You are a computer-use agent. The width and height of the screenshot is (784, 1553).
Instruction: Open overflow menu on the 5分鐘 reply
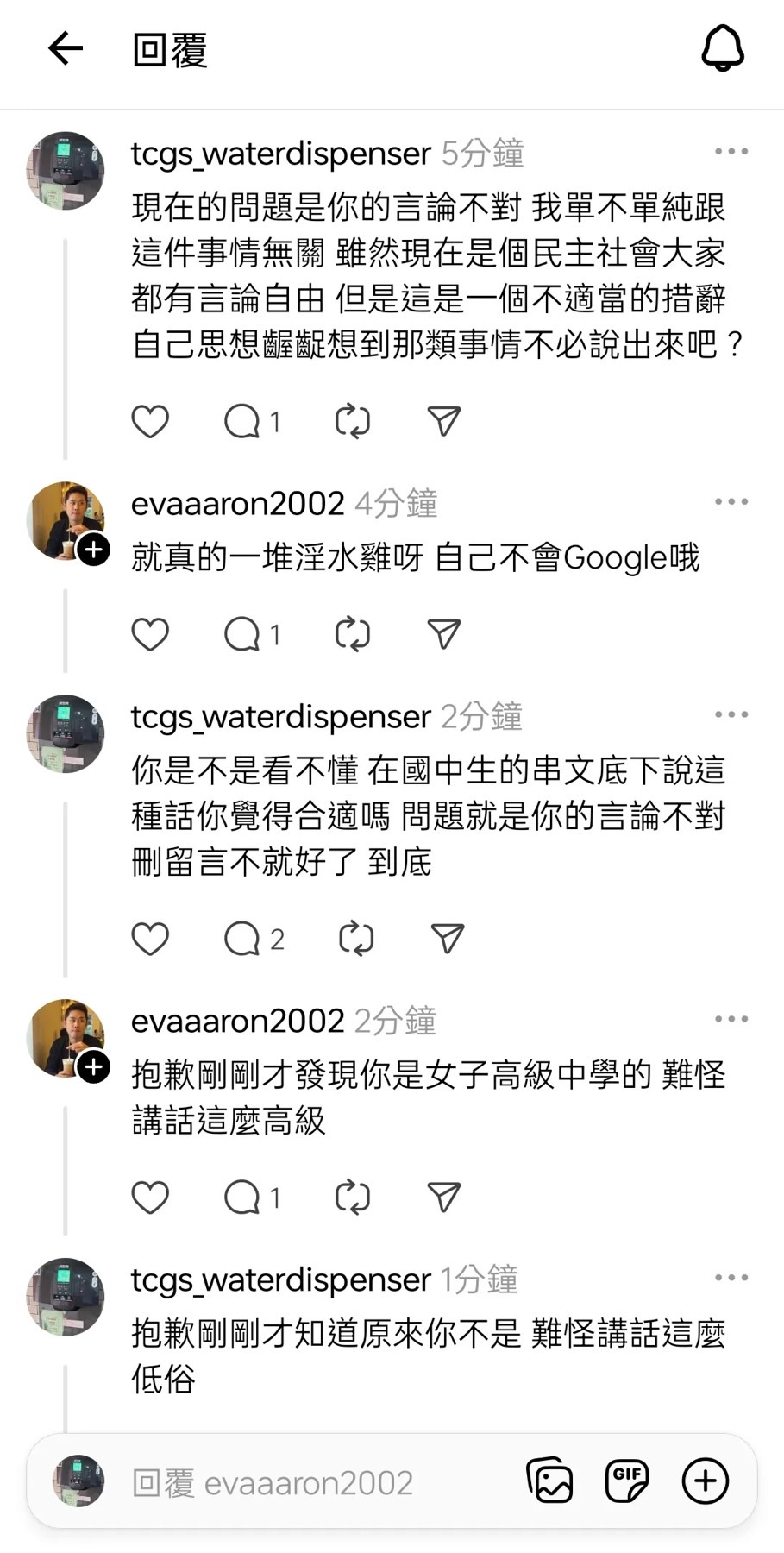(731, 152)
